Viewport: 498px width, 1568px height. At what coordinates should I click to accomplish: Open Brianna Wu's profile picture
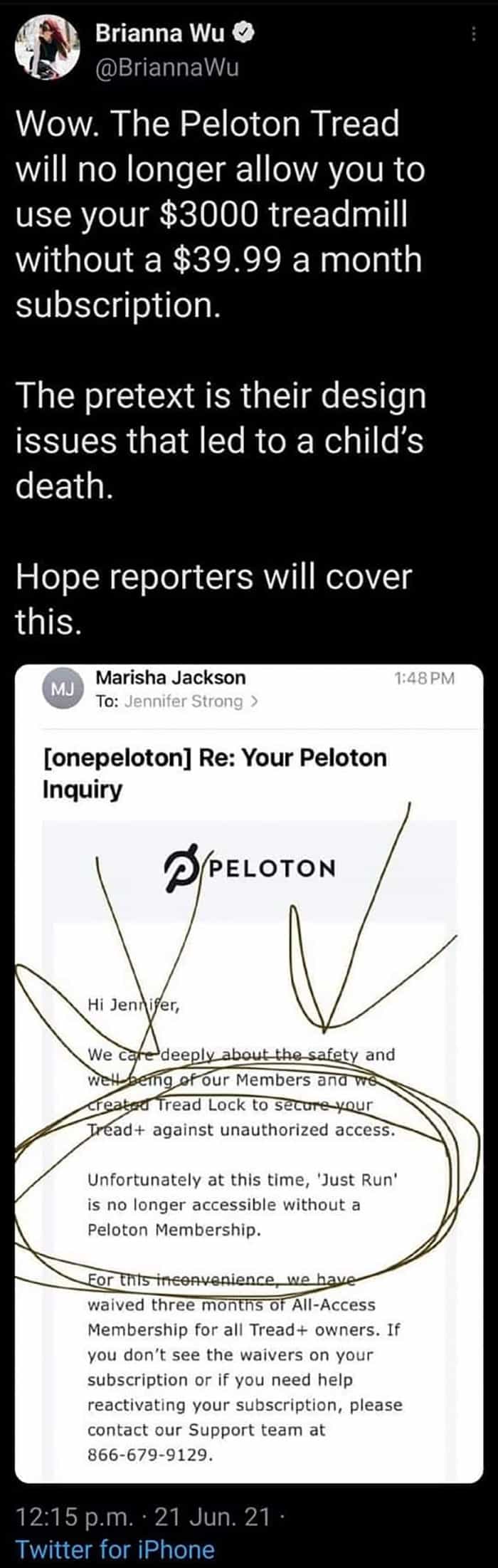46,48
